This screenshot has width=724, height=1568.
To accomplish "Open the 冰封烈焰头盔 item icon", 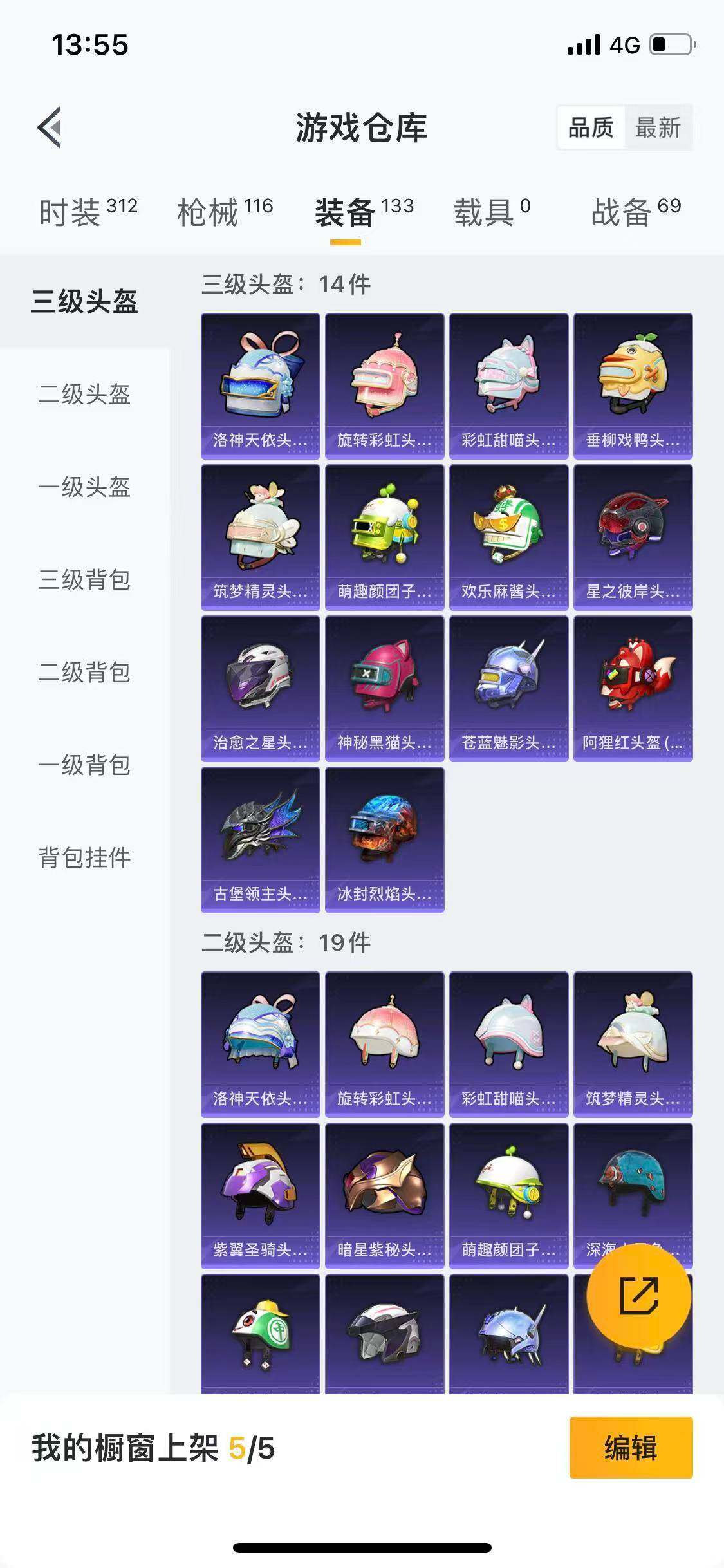I will click(383, 836).
